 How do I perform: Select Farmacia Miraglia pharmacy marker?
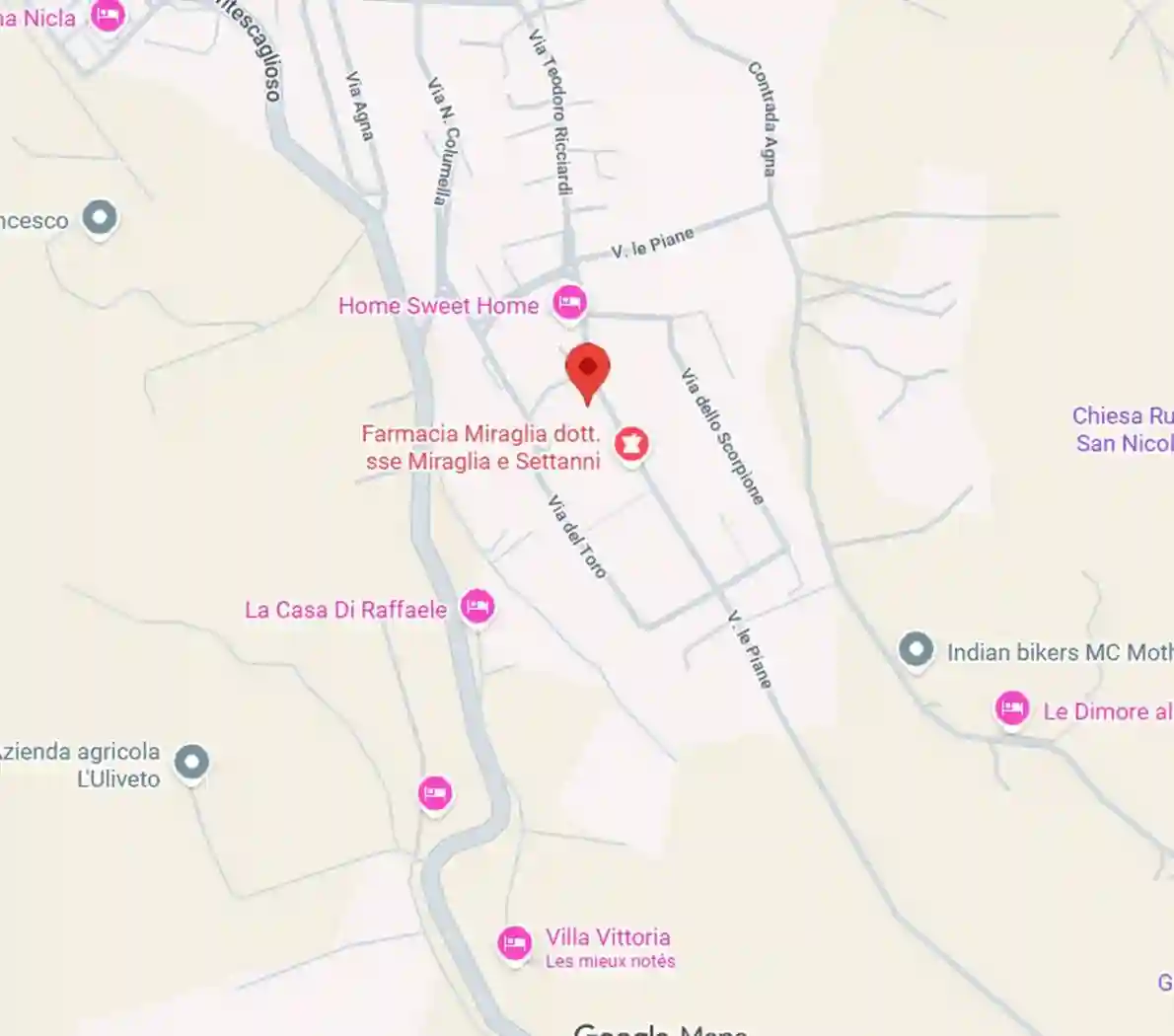point(631,444)
